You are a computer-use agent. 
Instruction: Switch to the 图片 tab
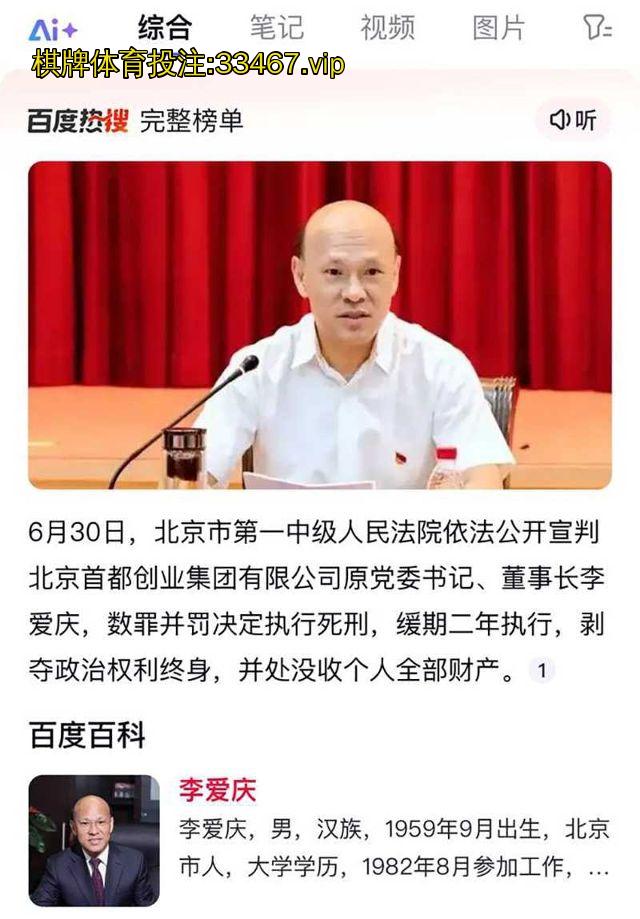[x=498, y=28]
